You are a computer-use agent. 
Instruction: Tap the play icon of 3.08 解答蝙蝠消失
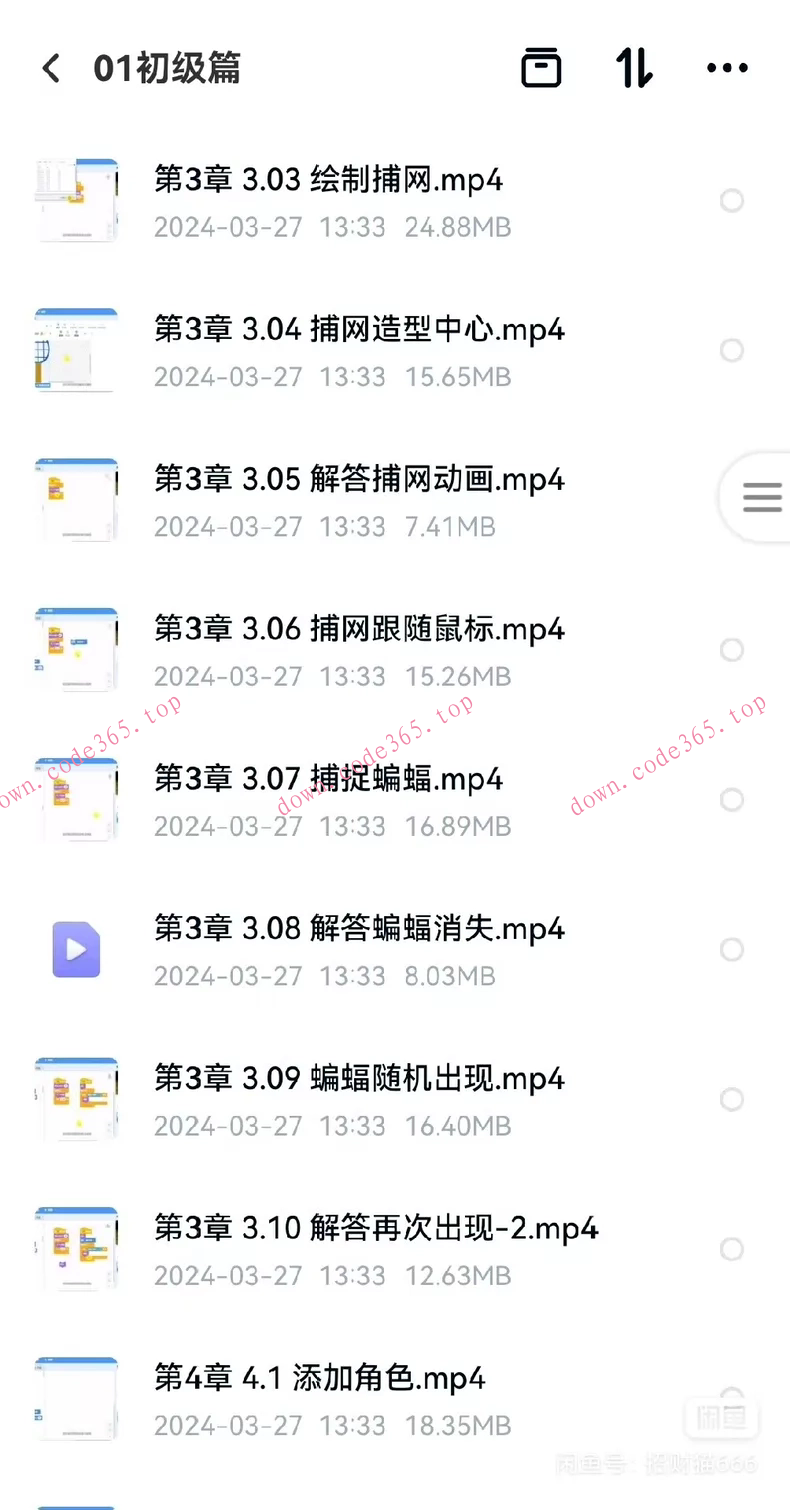click(x=76, y=949)
